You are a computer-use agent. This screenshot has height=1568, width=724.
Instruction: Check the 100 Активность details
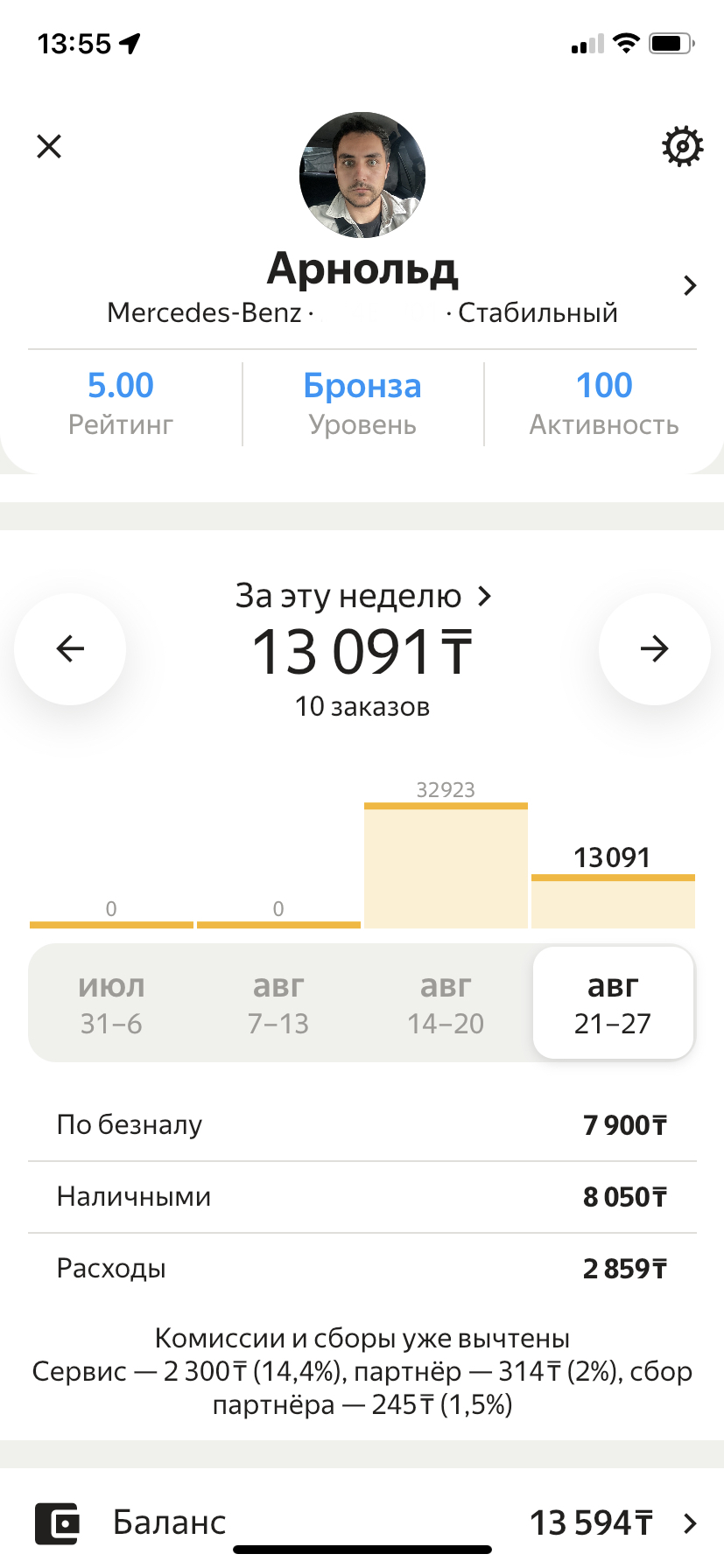point(604,402)
